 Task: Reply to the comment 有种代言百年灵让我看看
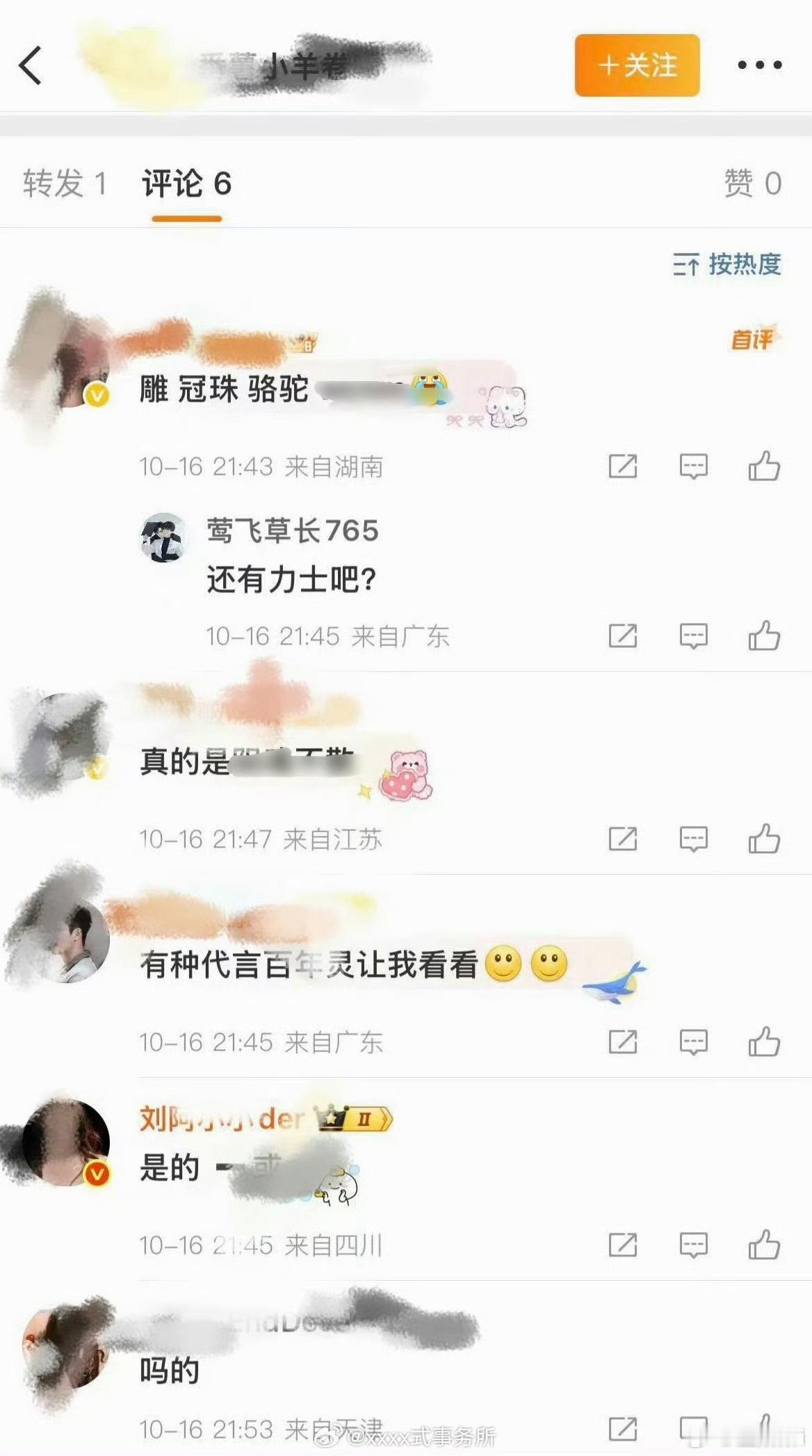(x=693, y=1042)
